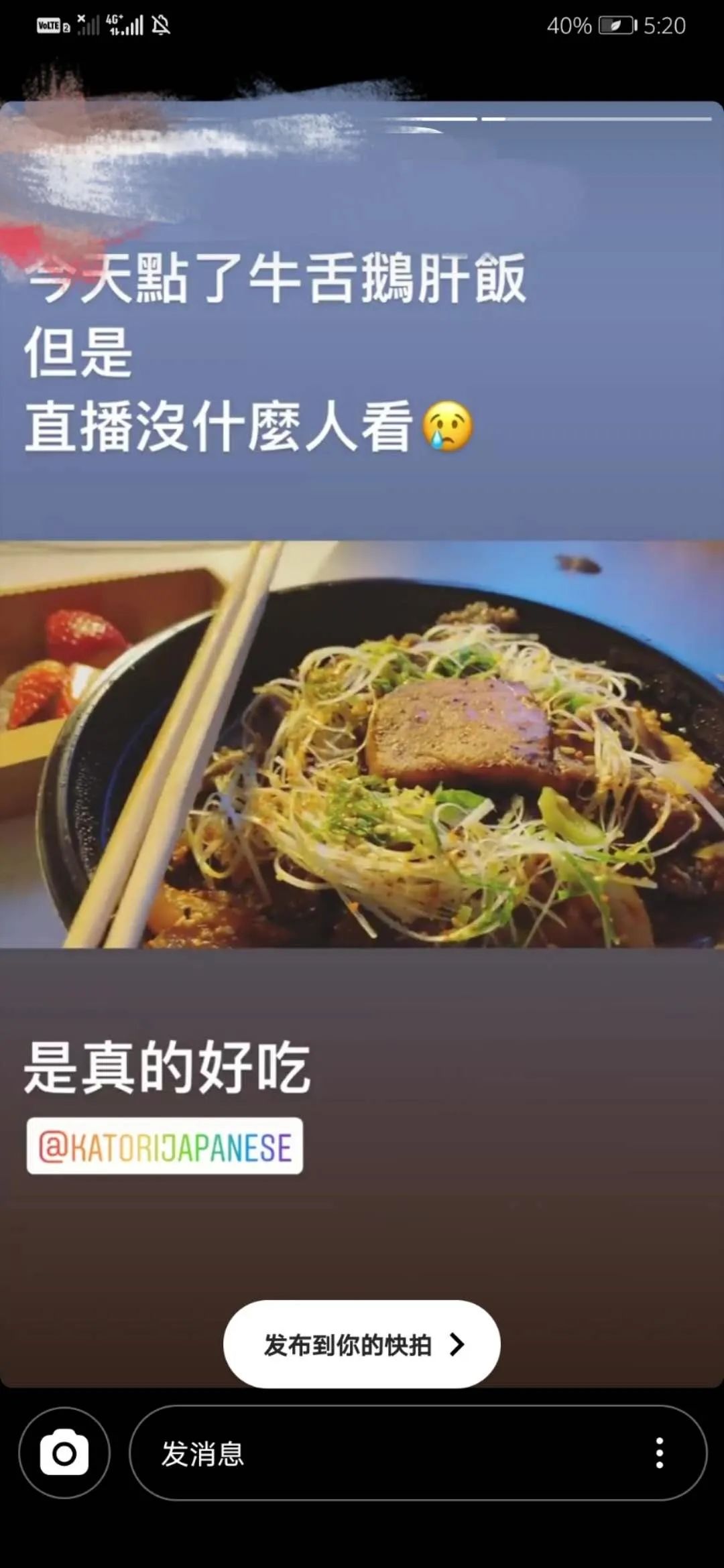Open the three-dot more options menu
This screenshot has height=1568, width=724.
coord(660,1453)
